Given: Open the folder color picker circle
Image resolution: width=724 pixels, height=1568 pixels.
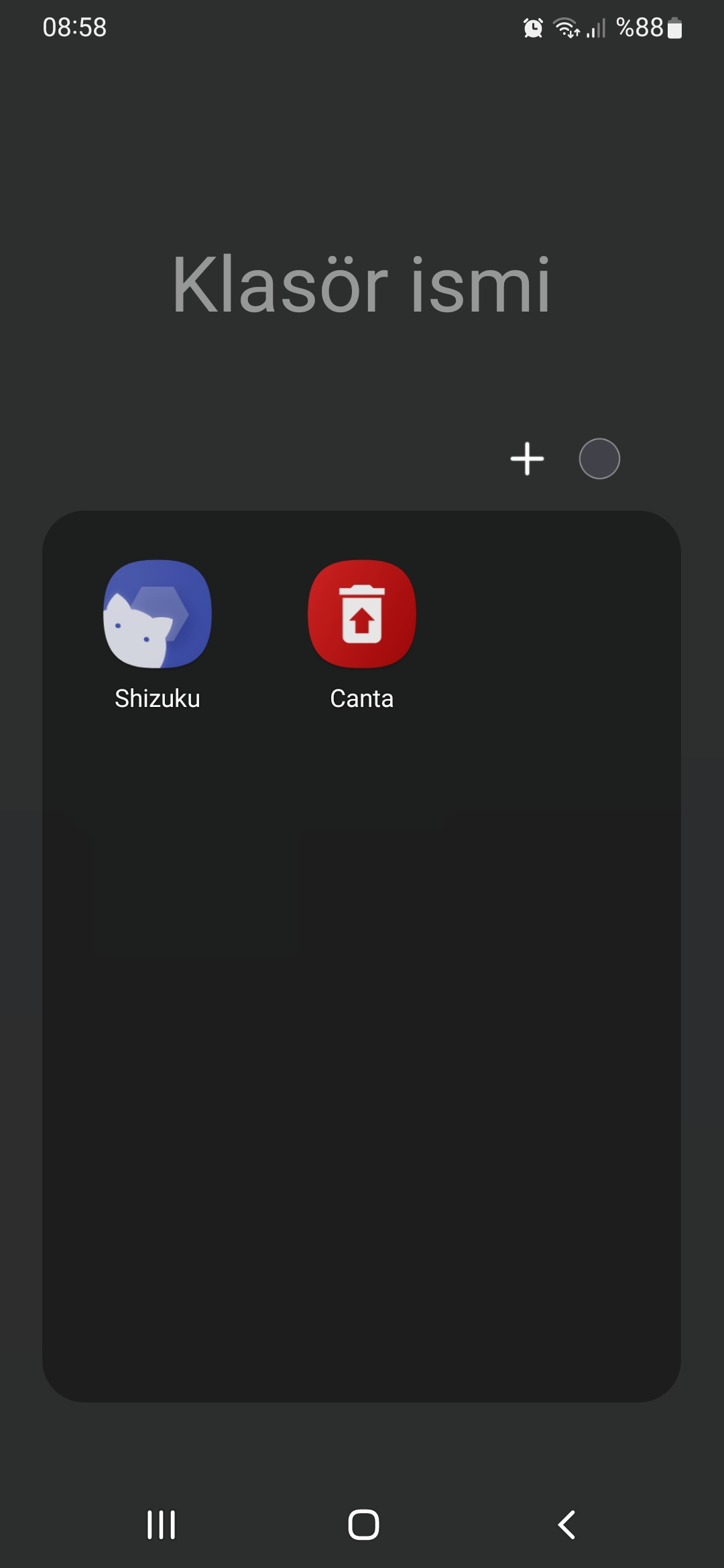Looking at the screenshot, I should tap(599, 459).
